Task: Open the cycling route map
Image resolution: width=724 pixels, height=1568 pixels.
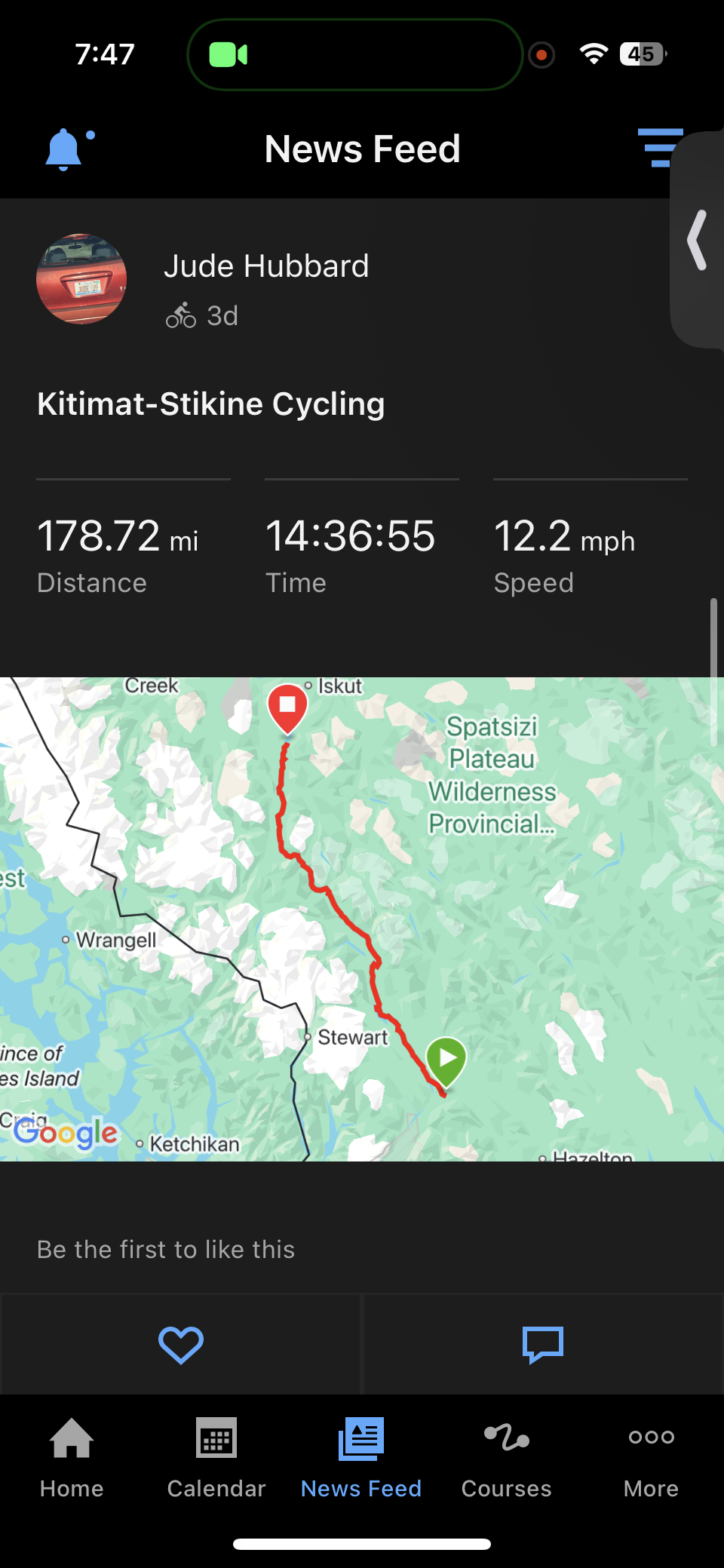Action: (362, 919)
